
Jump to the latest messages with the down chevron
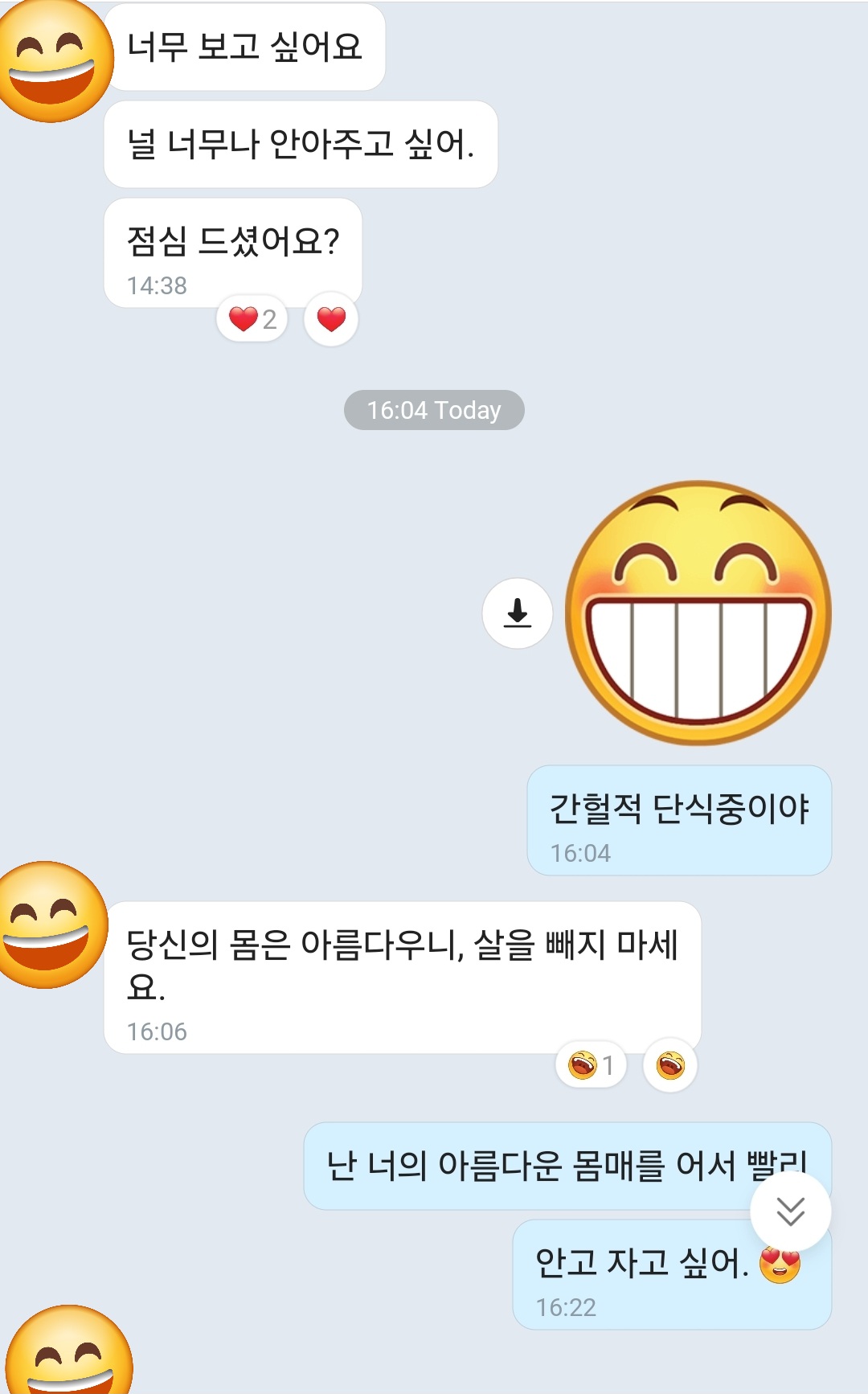click(790, 1211)
